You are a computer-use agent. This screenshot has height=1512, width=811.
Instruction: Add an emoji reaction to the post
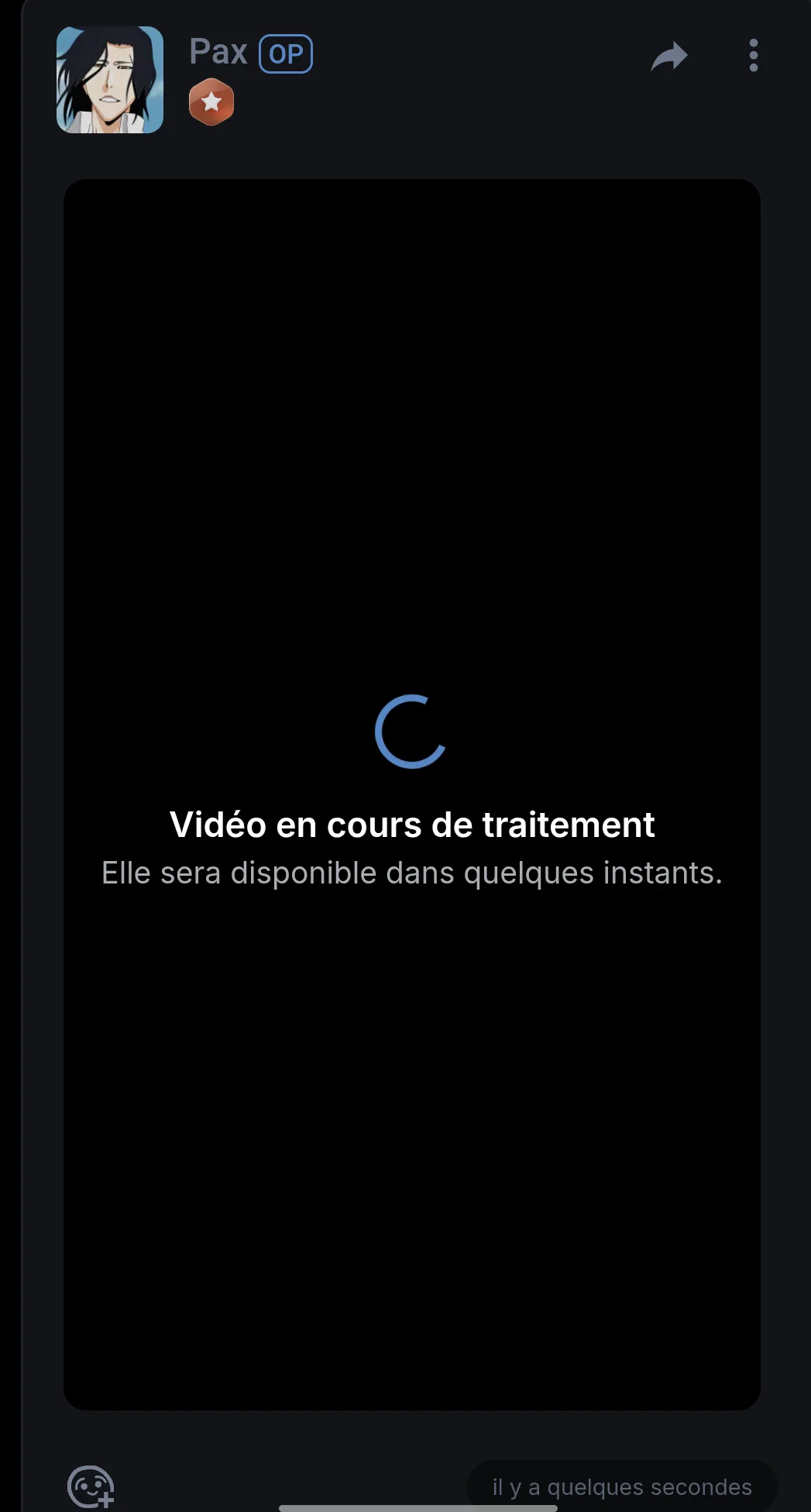coord(91,1486)
